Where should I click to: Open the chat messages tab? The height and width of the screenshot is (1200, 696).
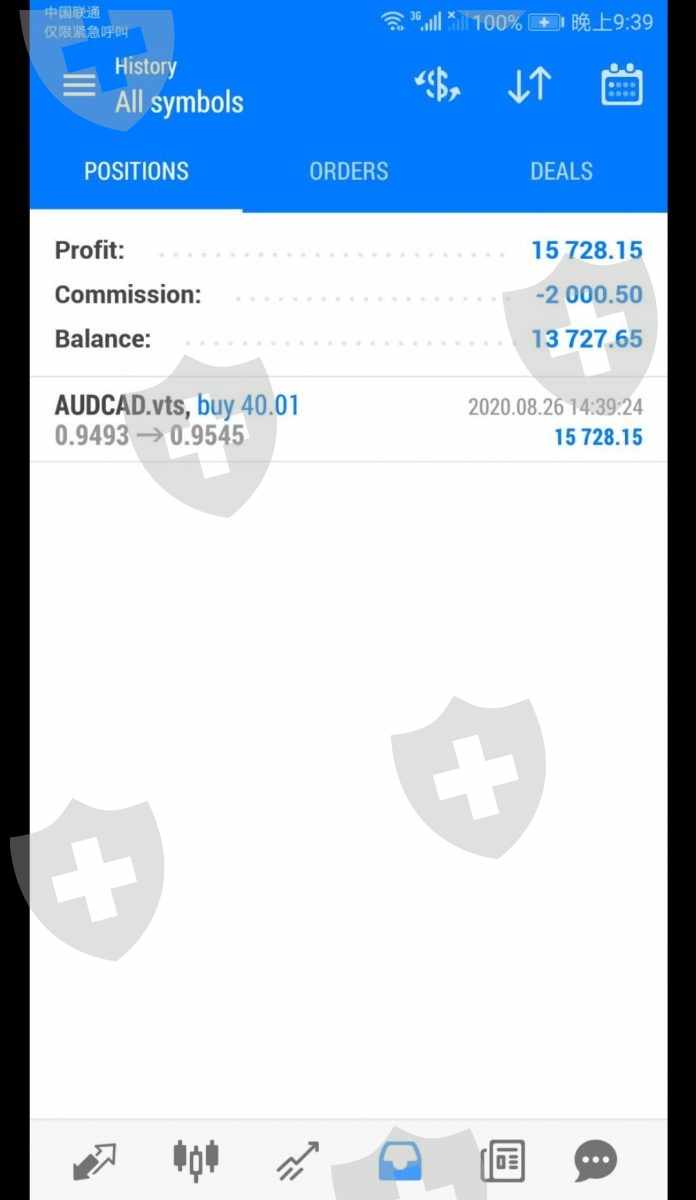[x=596, y=1160]
